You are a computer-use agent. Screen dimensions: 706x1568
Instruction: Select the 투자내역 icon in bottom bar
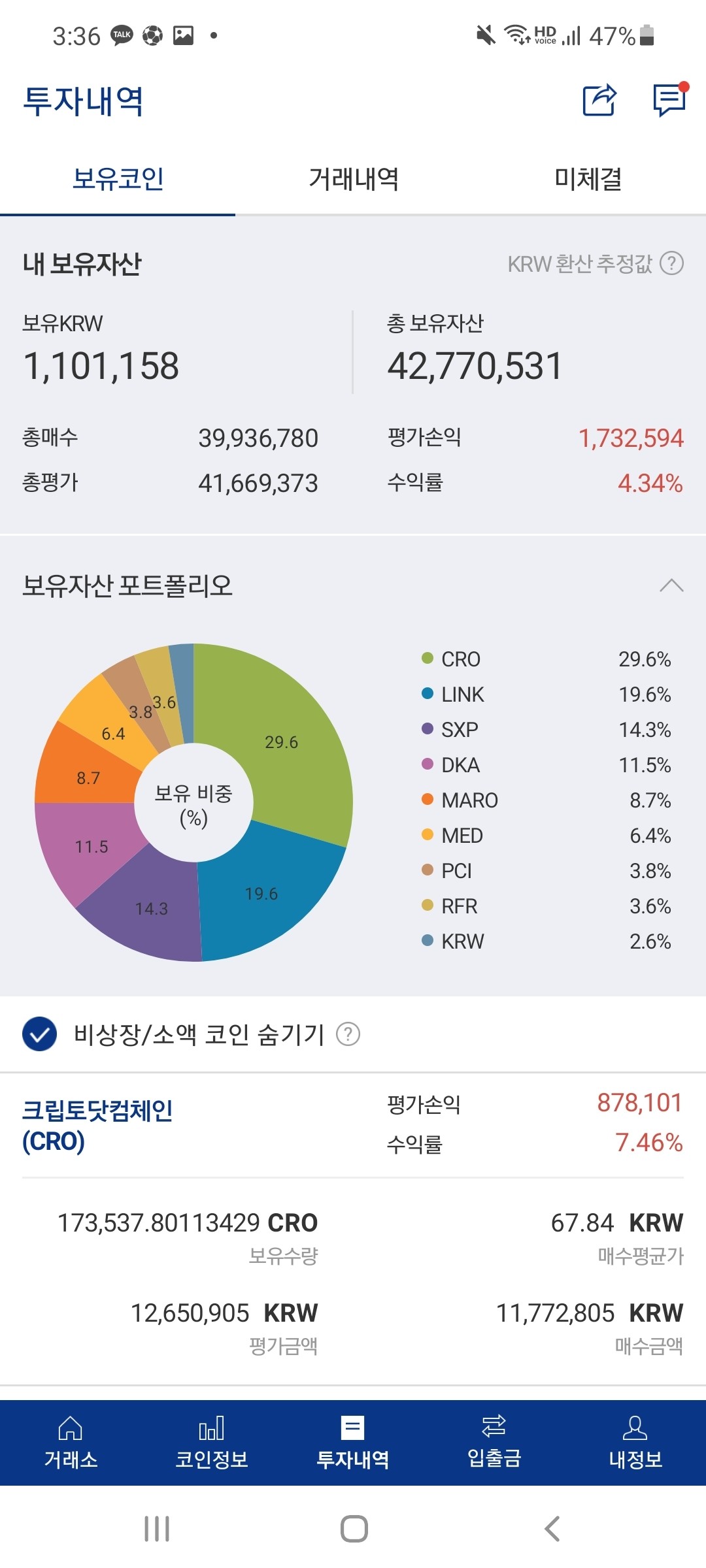point(353,1433)
